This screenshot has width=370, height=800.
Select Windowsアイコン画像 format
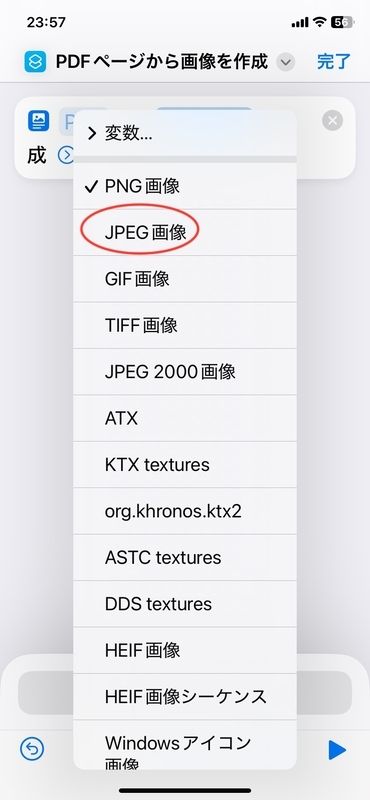click(185, 745)
